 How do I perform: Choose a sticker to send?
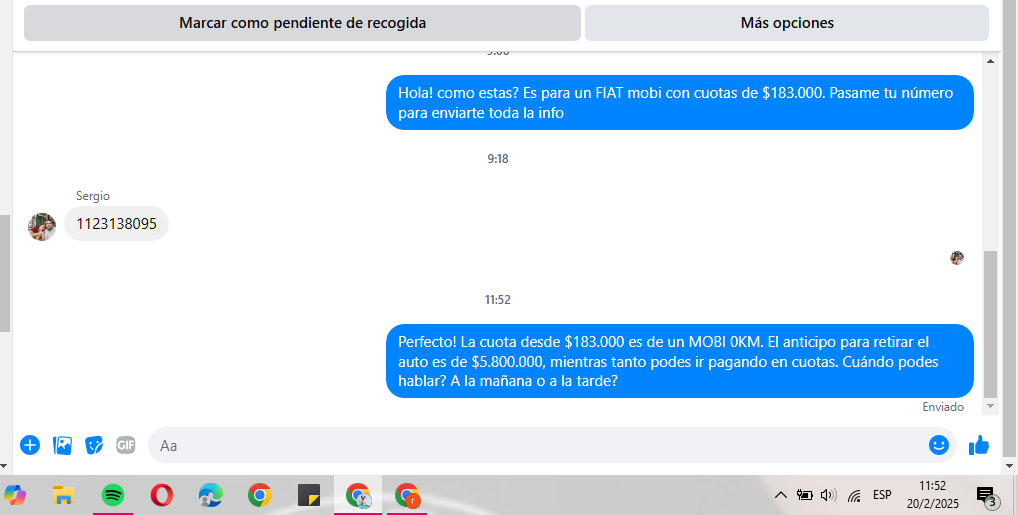click(94, 445)
